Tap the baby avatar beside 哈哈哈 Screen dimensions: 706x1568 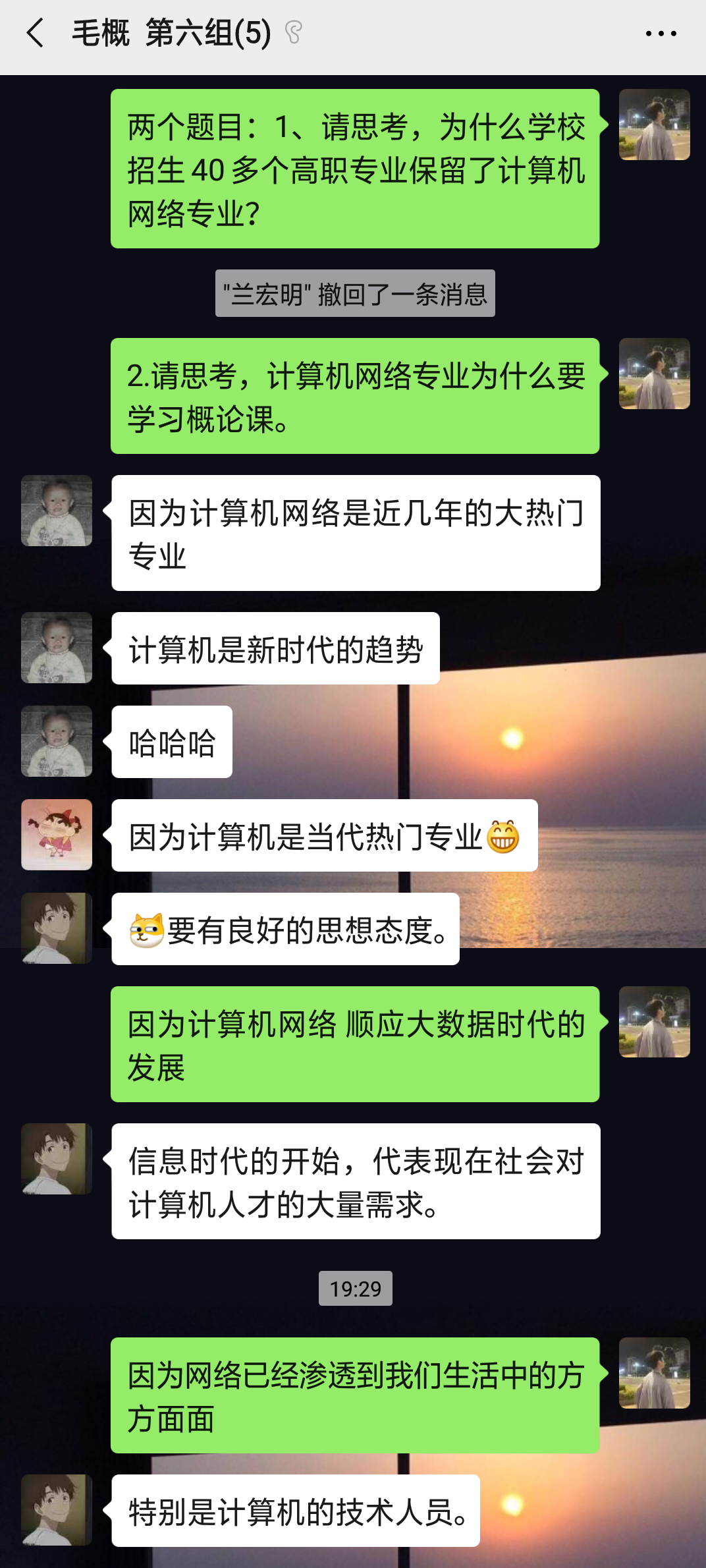coord(57,741)
